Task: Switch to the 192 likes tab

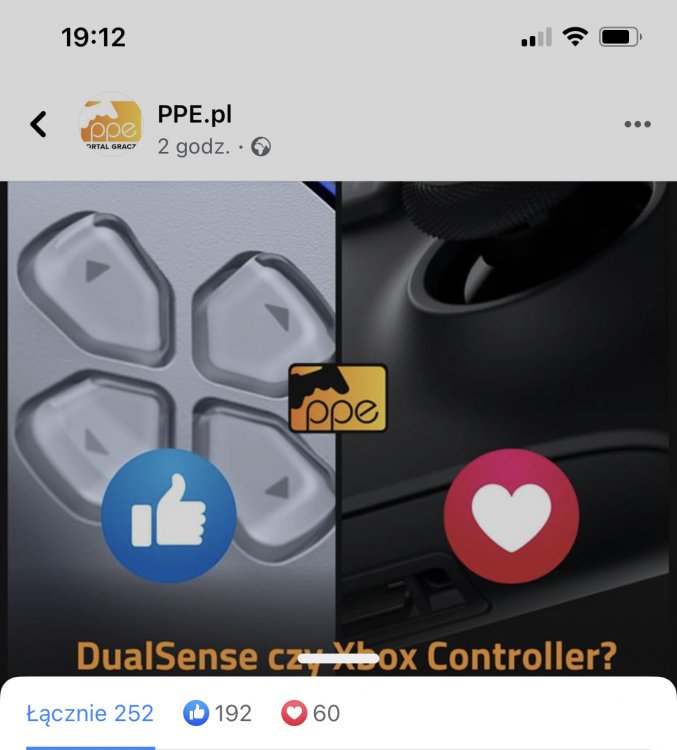Action: [217, 713]
